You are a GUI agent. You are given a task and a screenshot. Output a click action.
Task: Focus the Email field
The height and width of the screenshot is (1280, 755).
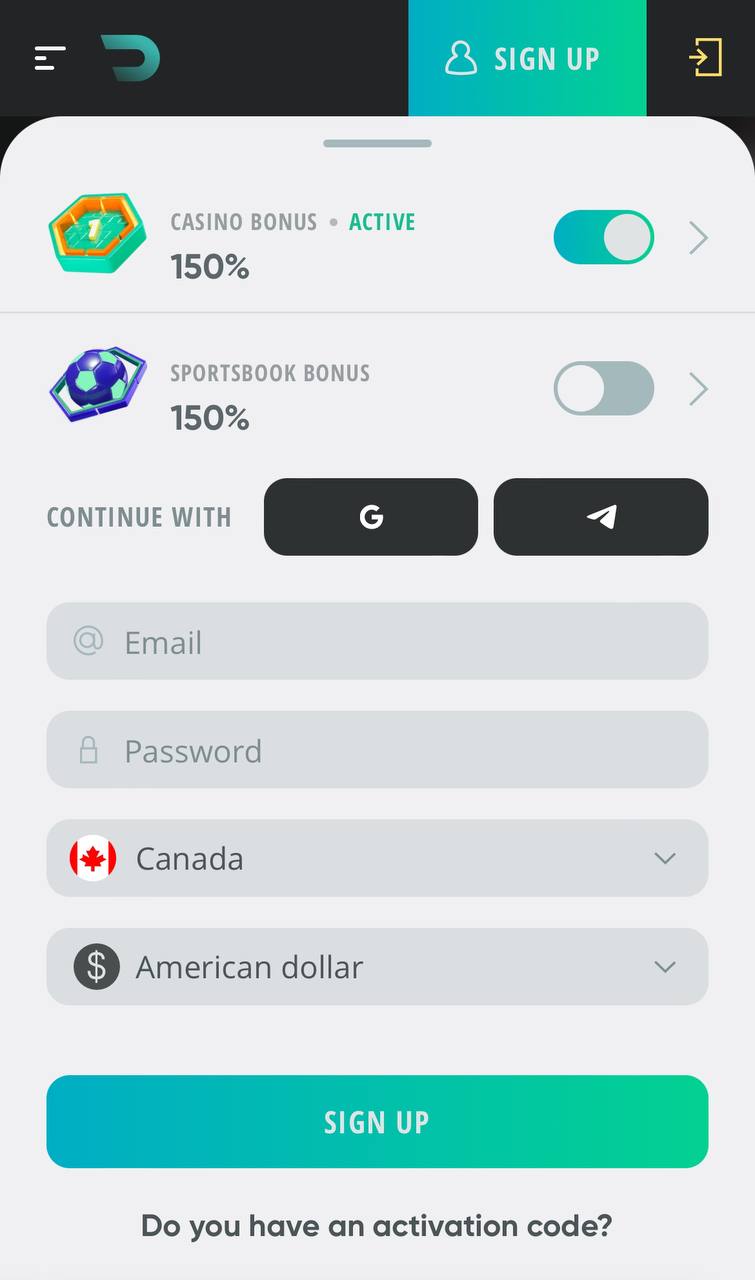pyautogui.click(x=377, y=641)
